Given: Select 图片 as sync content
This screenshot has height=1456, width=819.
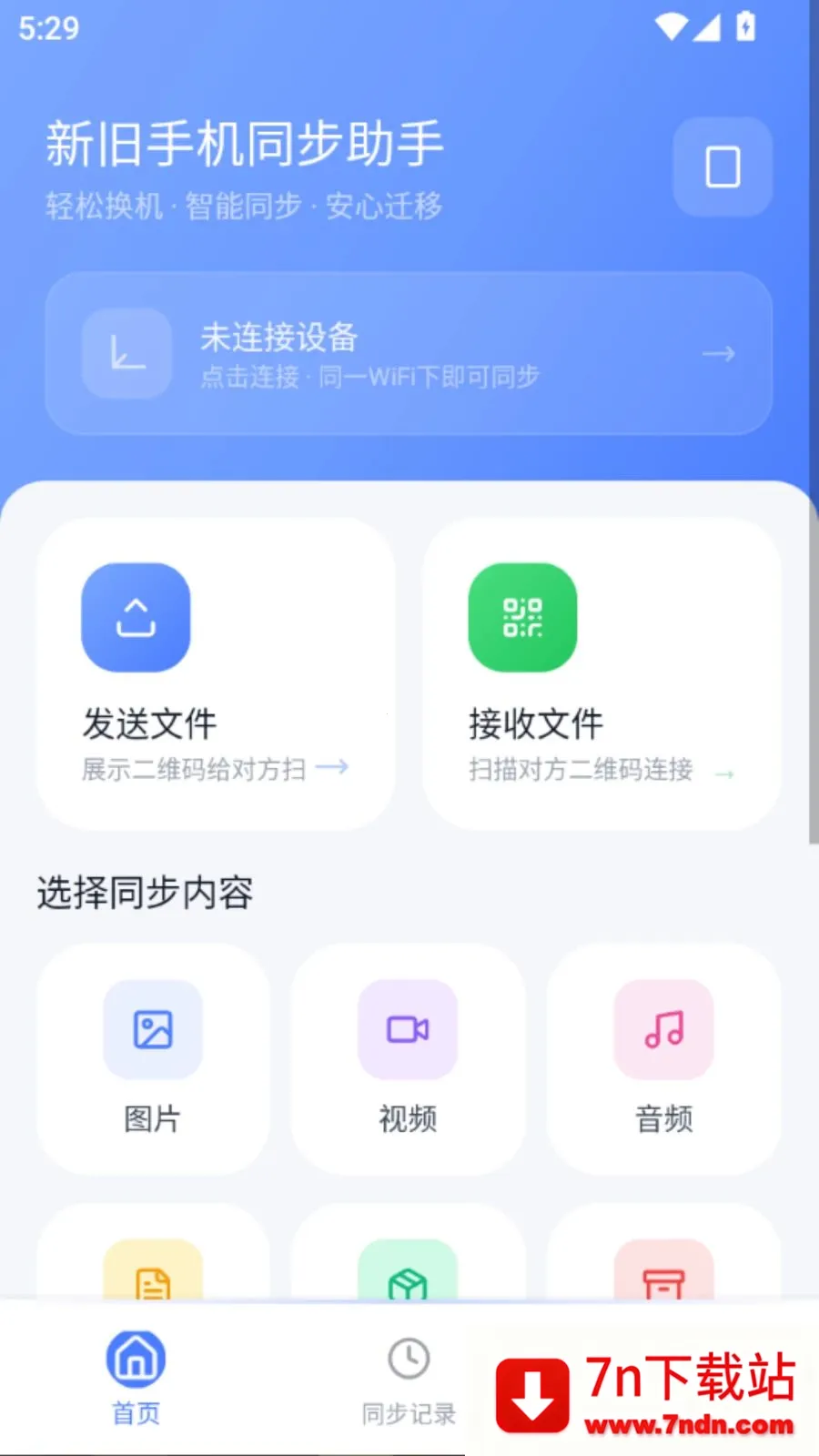Looking at the screenshot, I should 153,1058.
